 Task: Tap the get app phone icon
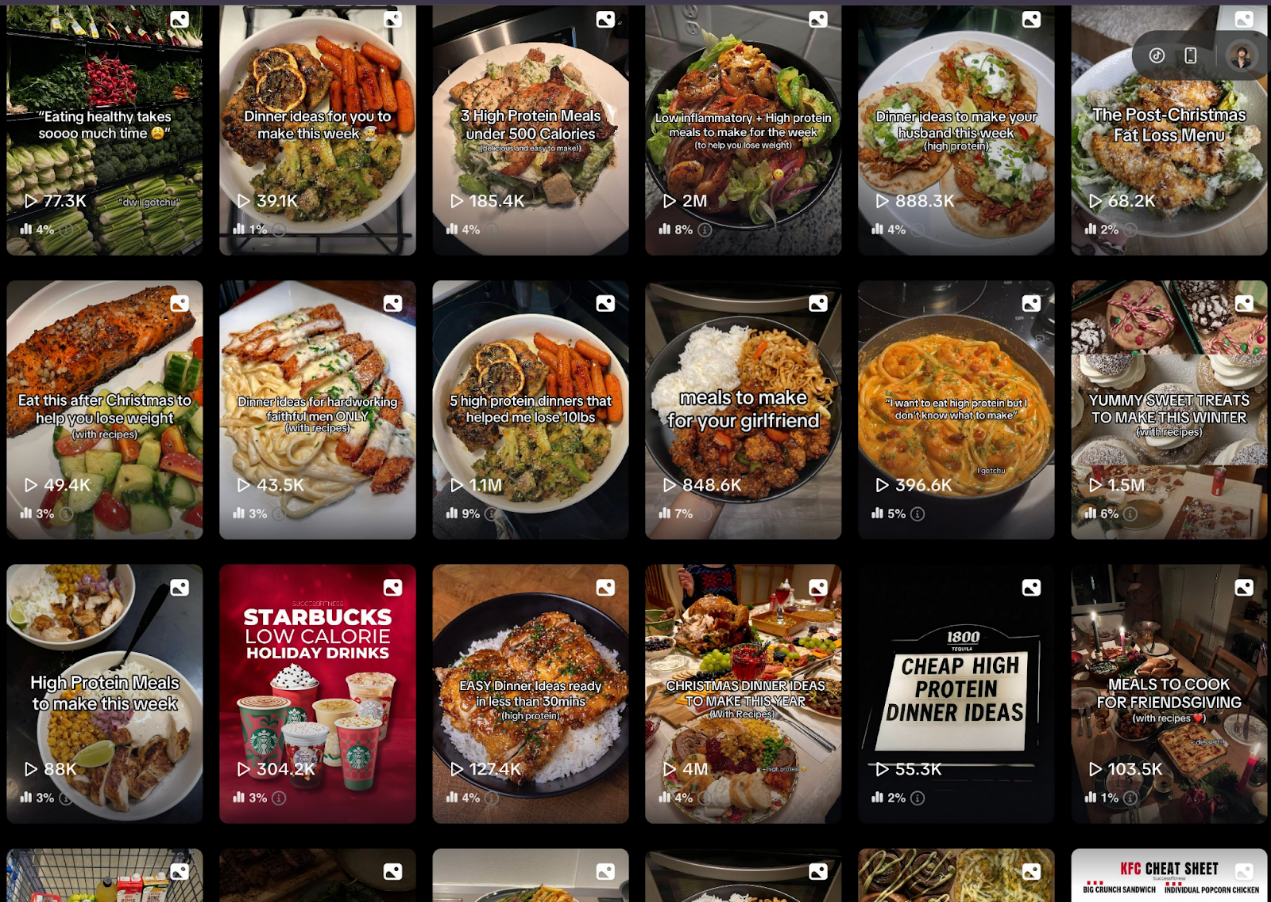pos(1190,56)
